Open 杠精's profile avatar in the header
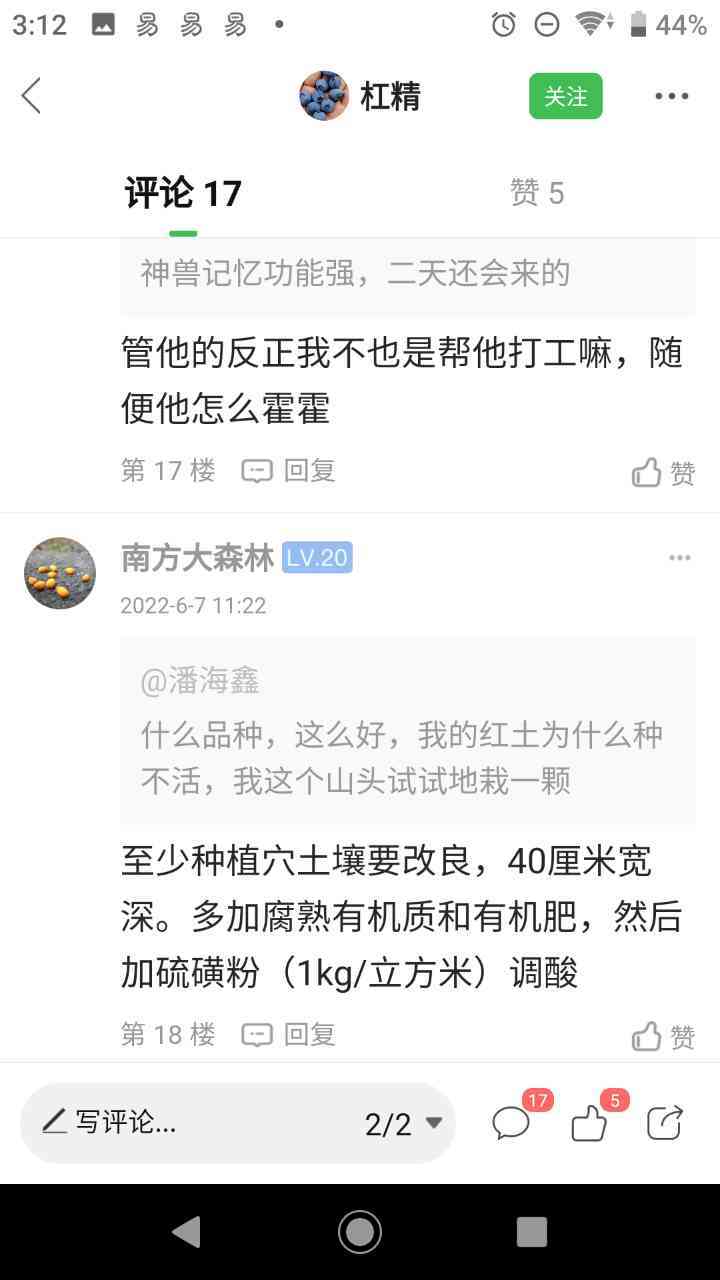Screen dimensions: 720x1280 point(324,96)
